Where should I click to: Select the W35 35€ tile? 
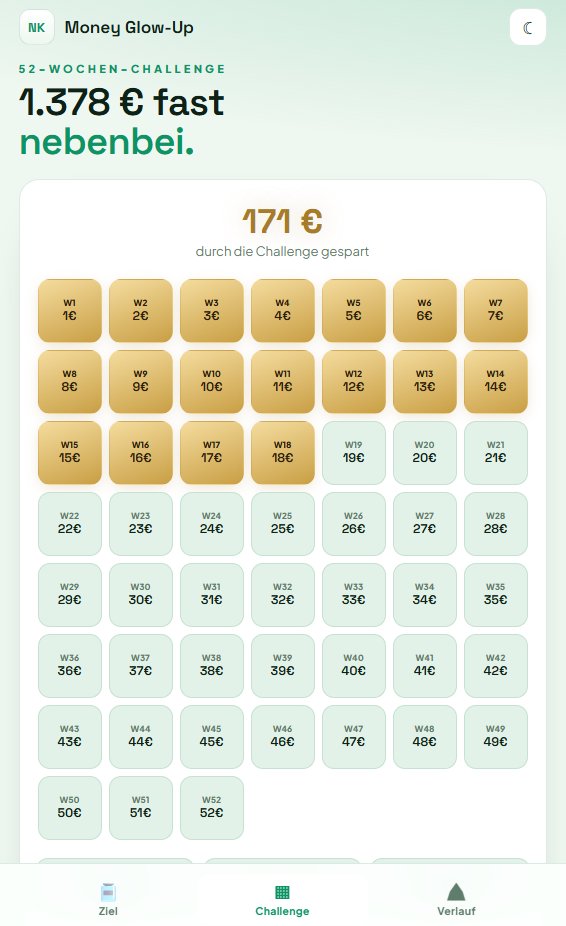tap(496, 595)
